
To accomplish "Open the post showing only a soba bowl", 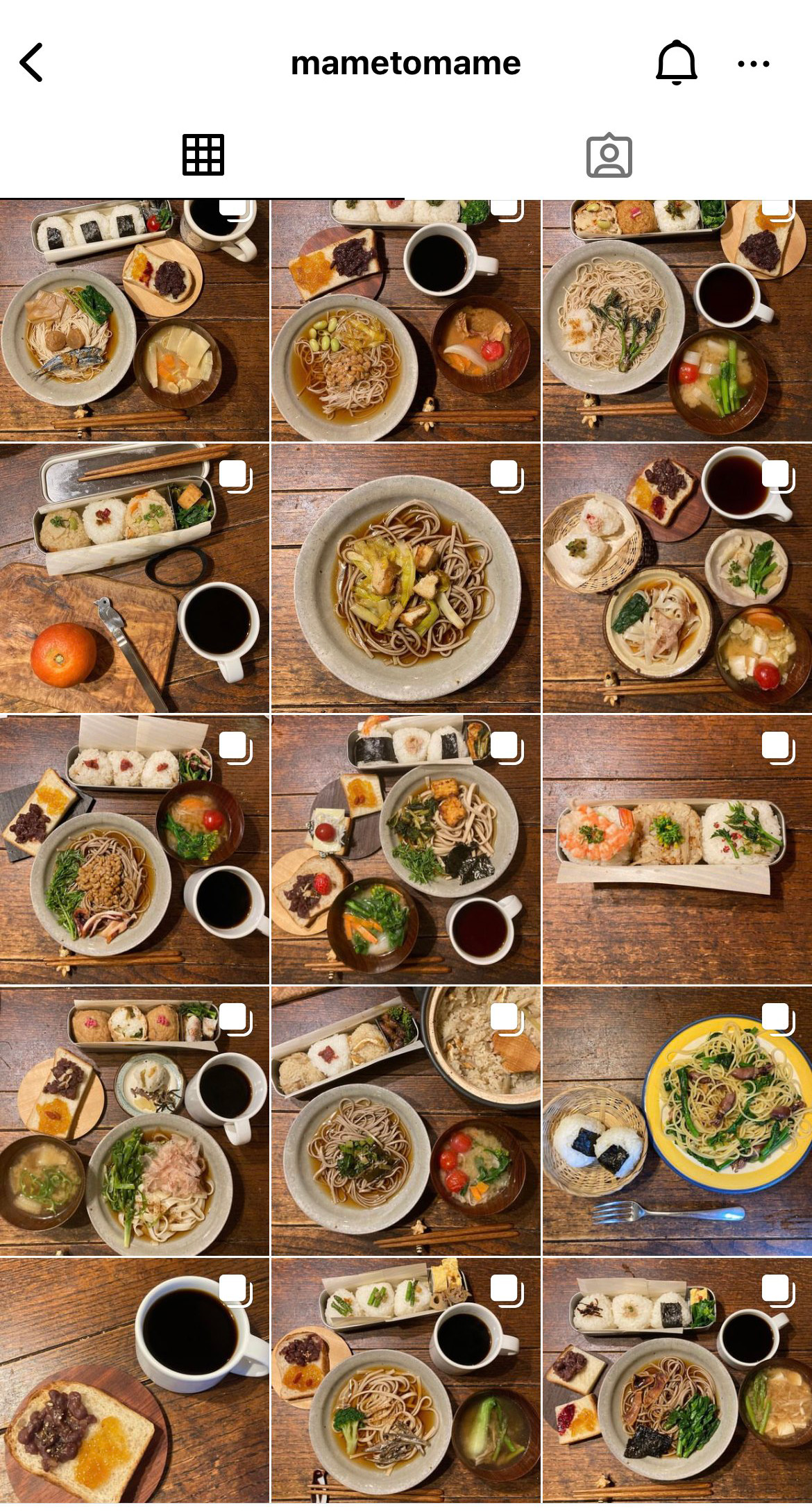I will point(406,578).
